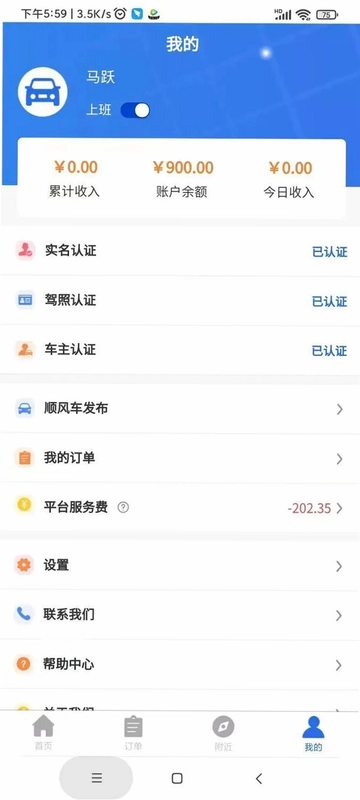Toggle the 上班 on-duty switch
Viewport: 360px width, 800px height.
[x=135, y=110]
